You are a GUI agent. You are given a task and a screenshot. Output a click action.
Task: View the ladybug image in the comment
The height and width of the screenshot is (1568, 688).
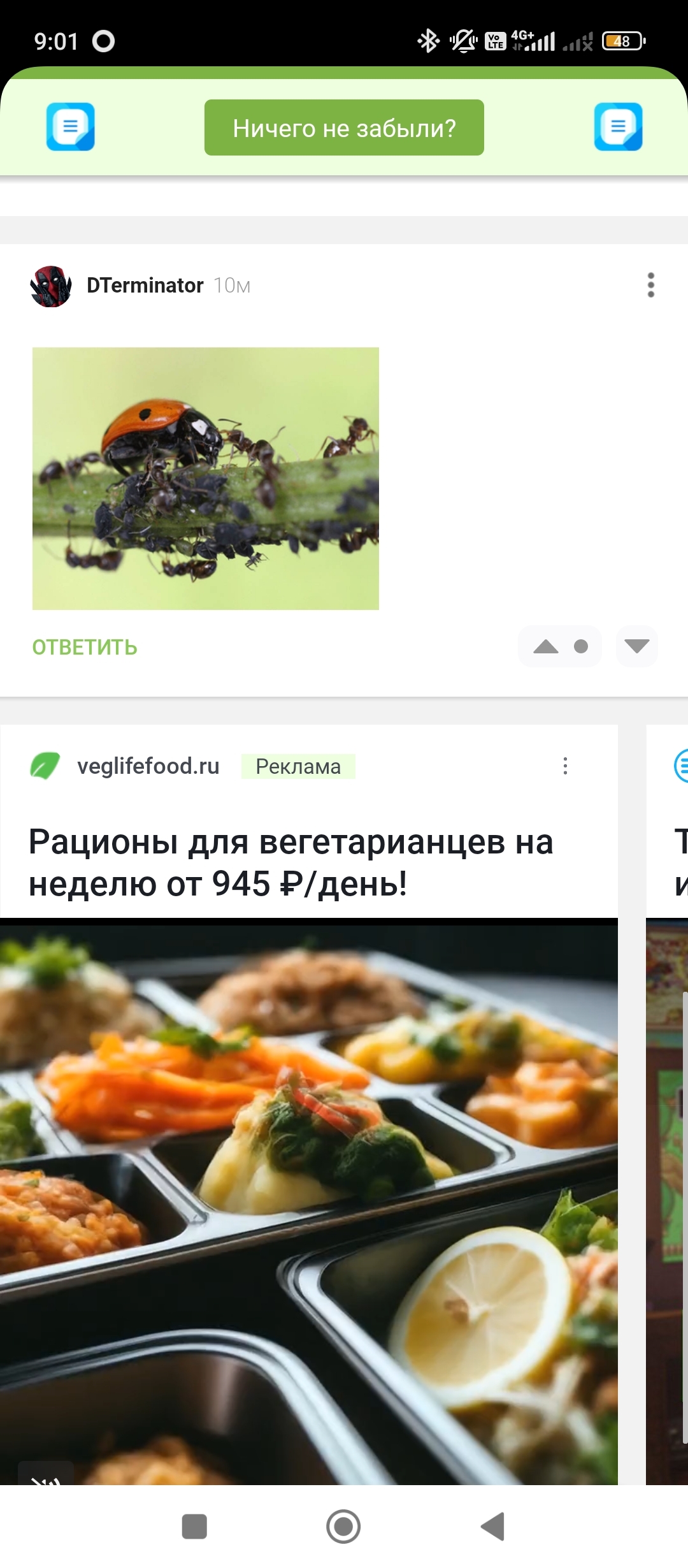pyautogui.click(x=206, y=478)
